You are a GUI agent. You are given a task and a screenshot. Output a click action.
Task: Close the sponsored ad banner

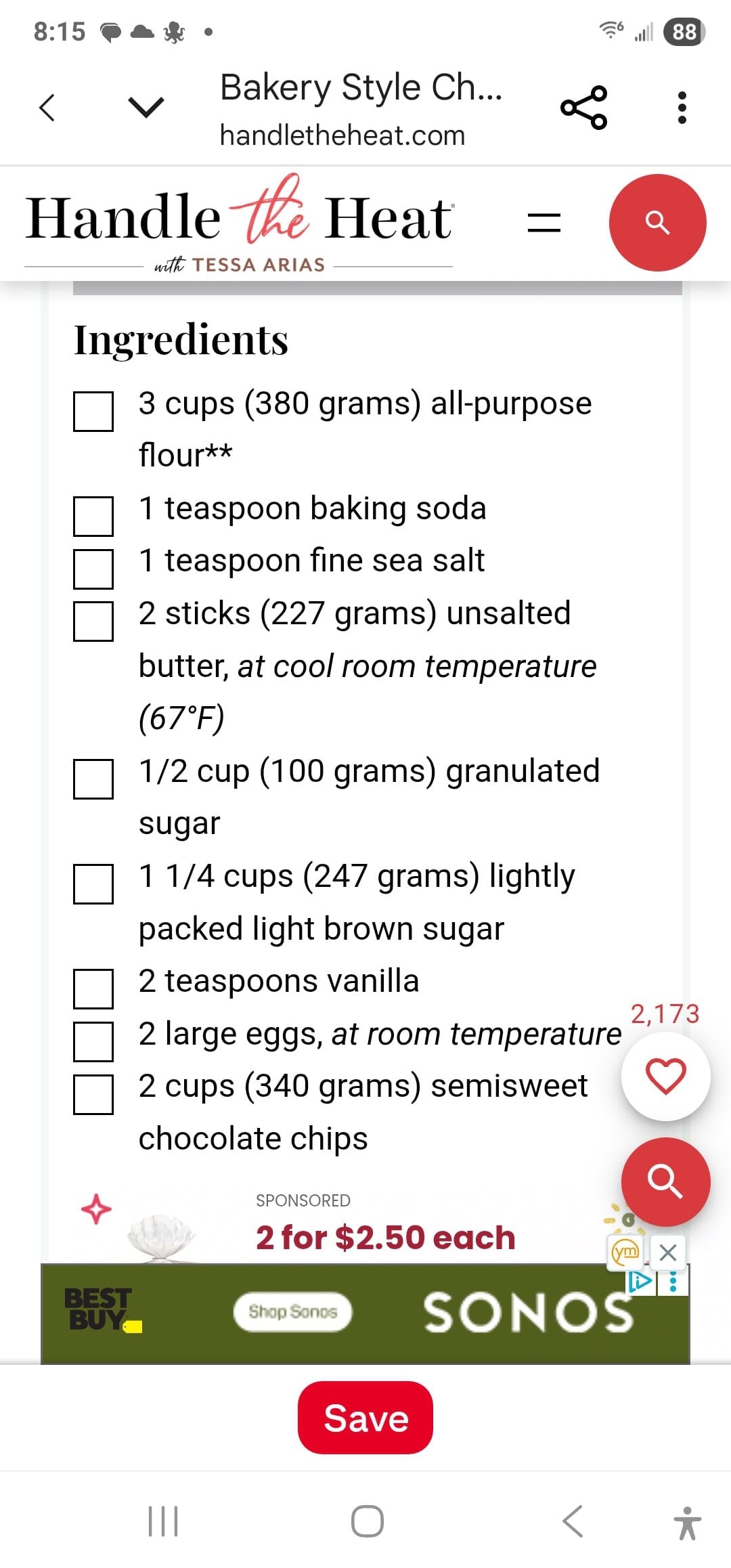[x=668, y=1253]
